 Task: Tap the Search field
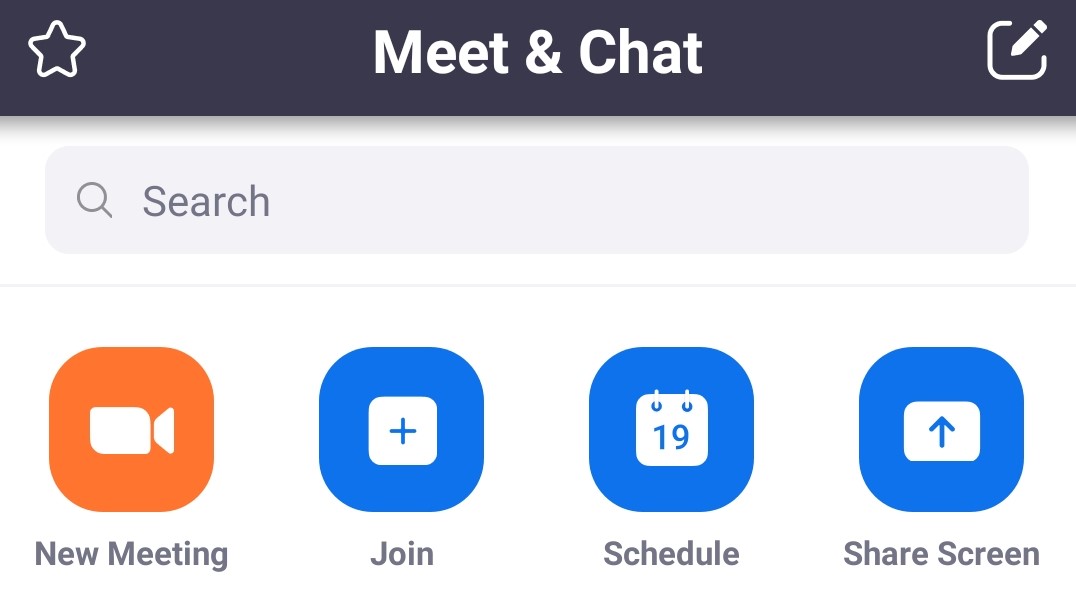(536, 200)
